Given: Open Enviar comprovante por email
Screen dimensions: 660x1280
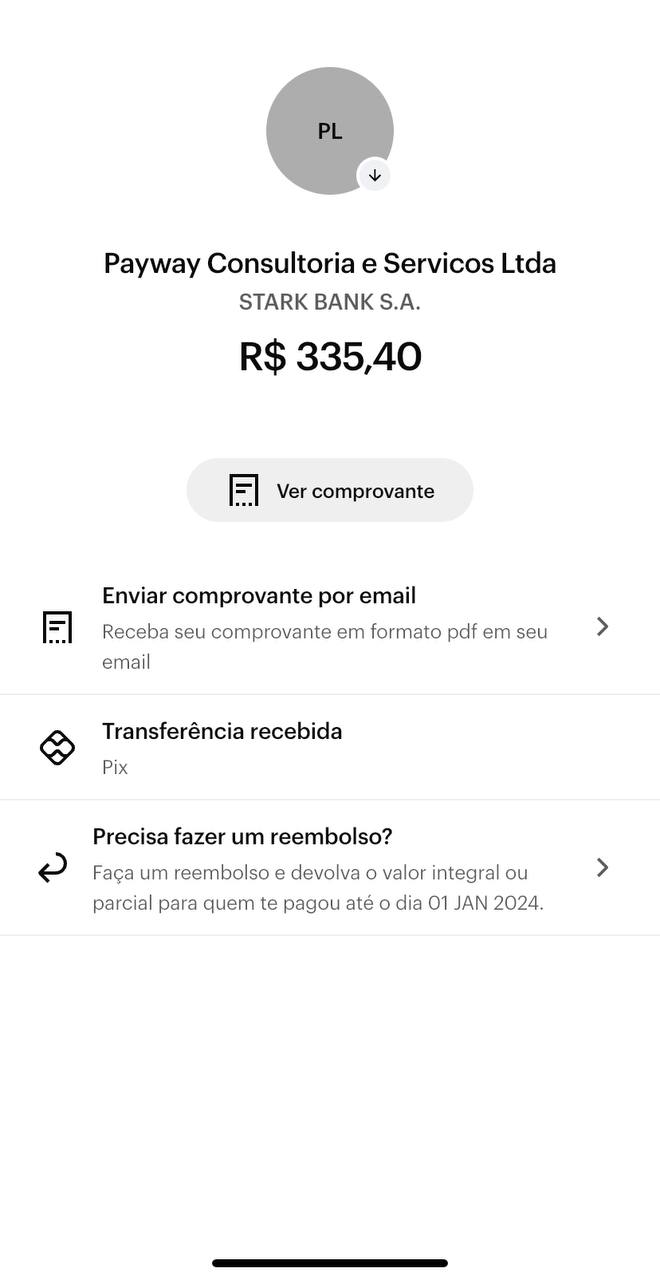Looking at the screenshot, I should (x=329, y=627).
